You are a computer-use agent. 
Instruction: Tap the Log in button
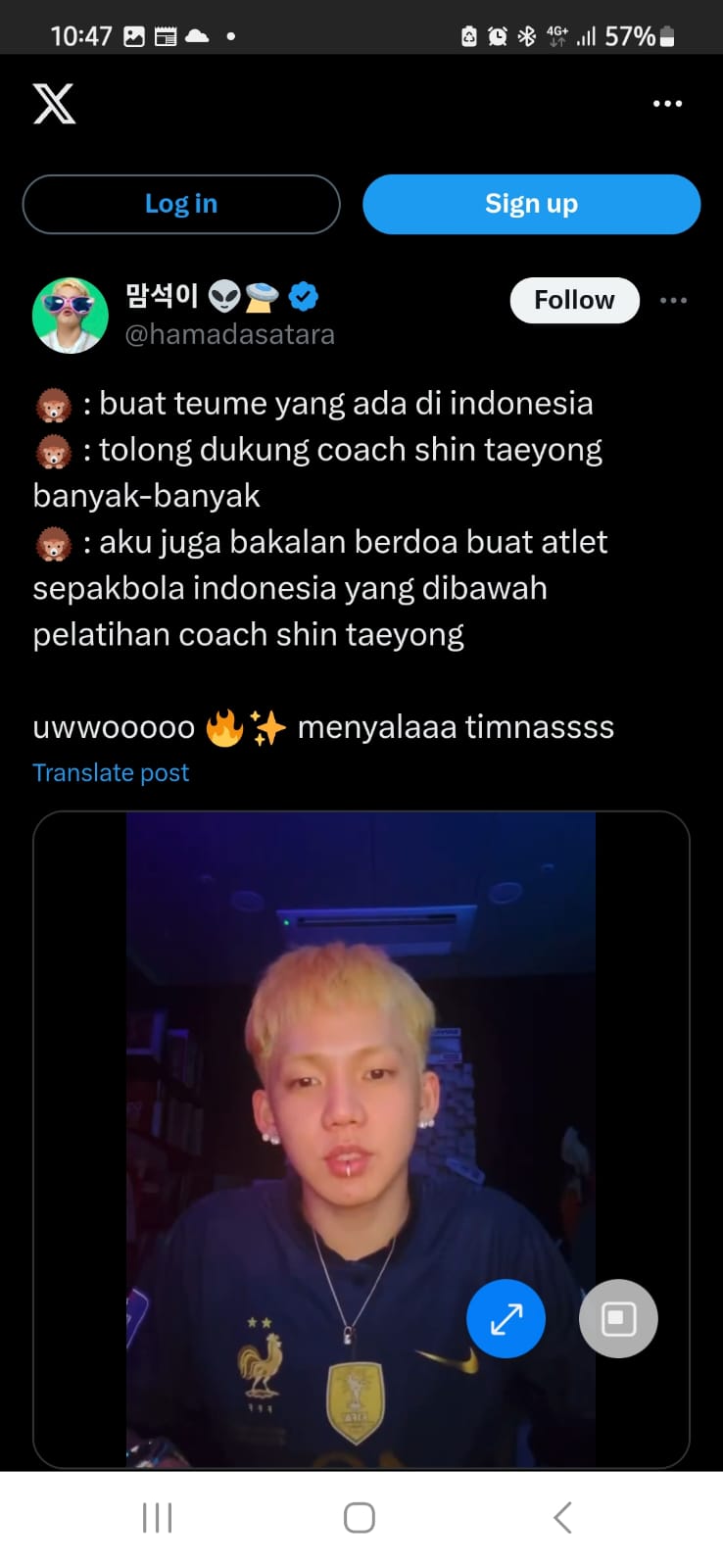pyautogui.click(x=181, y=204)
